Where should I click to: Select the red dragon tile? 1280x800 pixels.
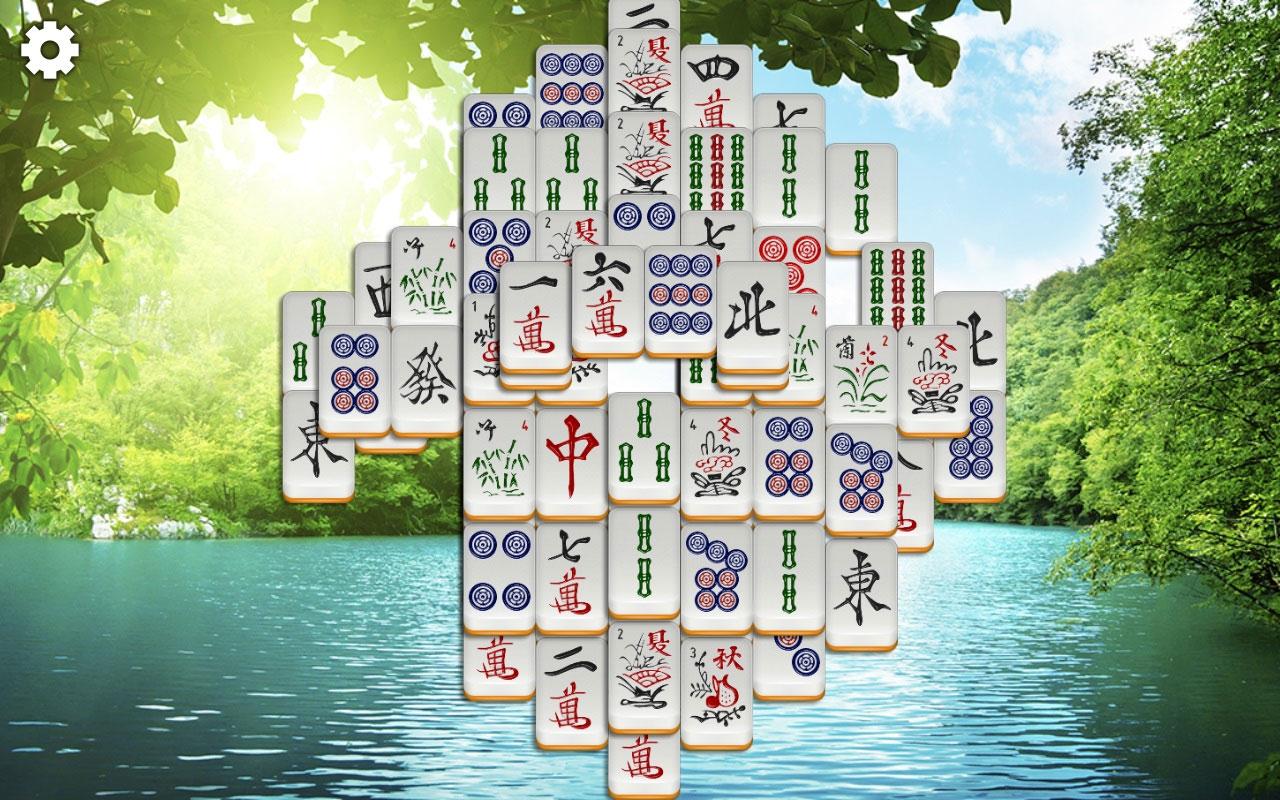[x=571, y=462]
